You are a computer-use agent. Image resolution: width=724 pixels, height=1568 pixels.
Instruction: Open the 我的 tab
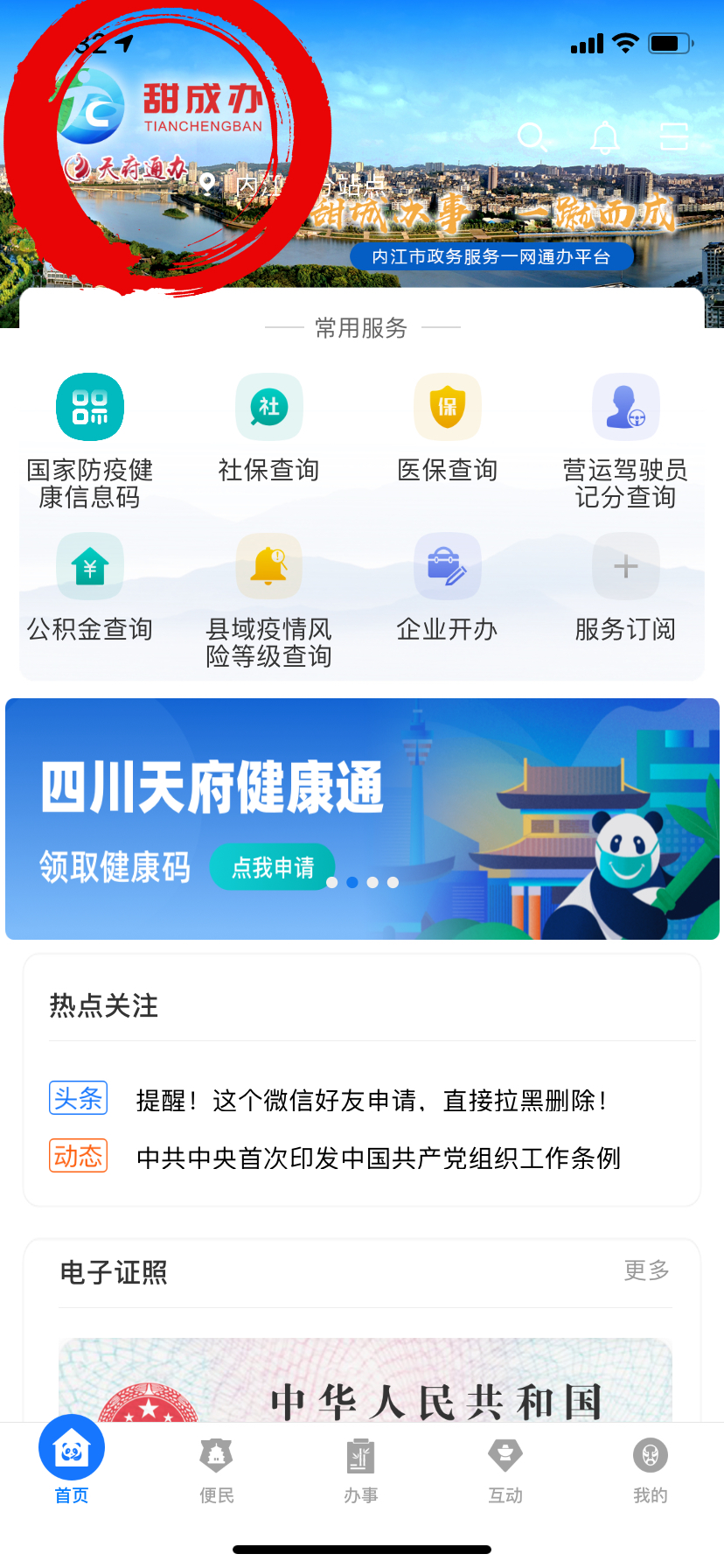[650, 1469]
